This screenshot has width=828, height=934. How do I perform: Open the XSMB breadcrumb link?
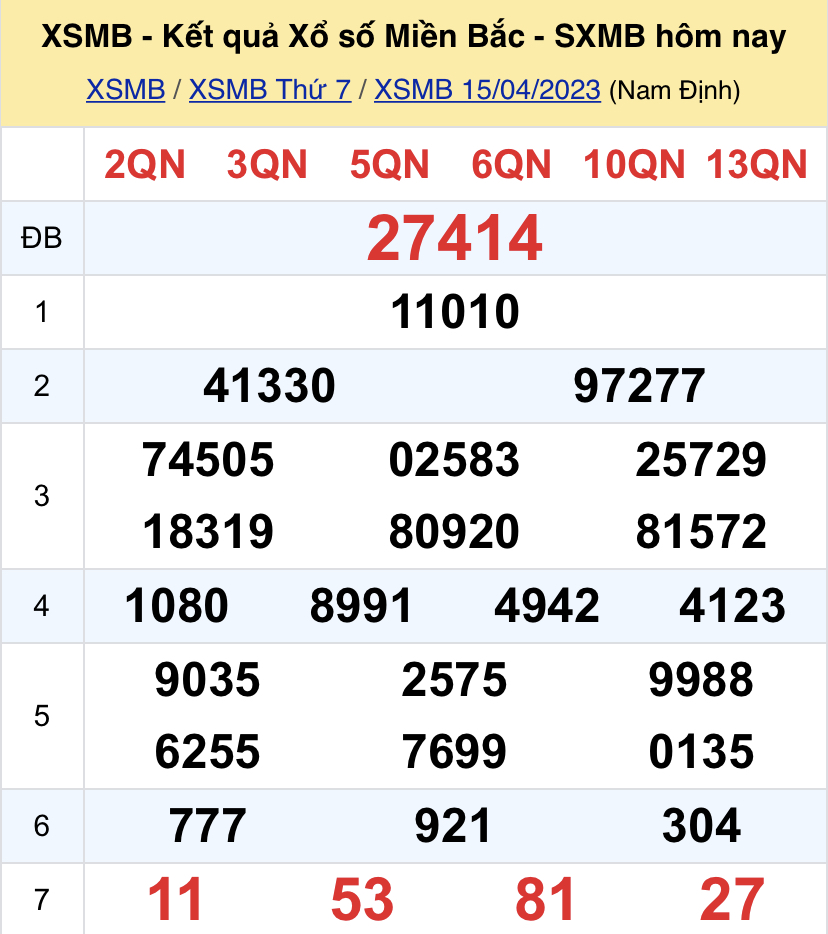(x=125, y=90)
